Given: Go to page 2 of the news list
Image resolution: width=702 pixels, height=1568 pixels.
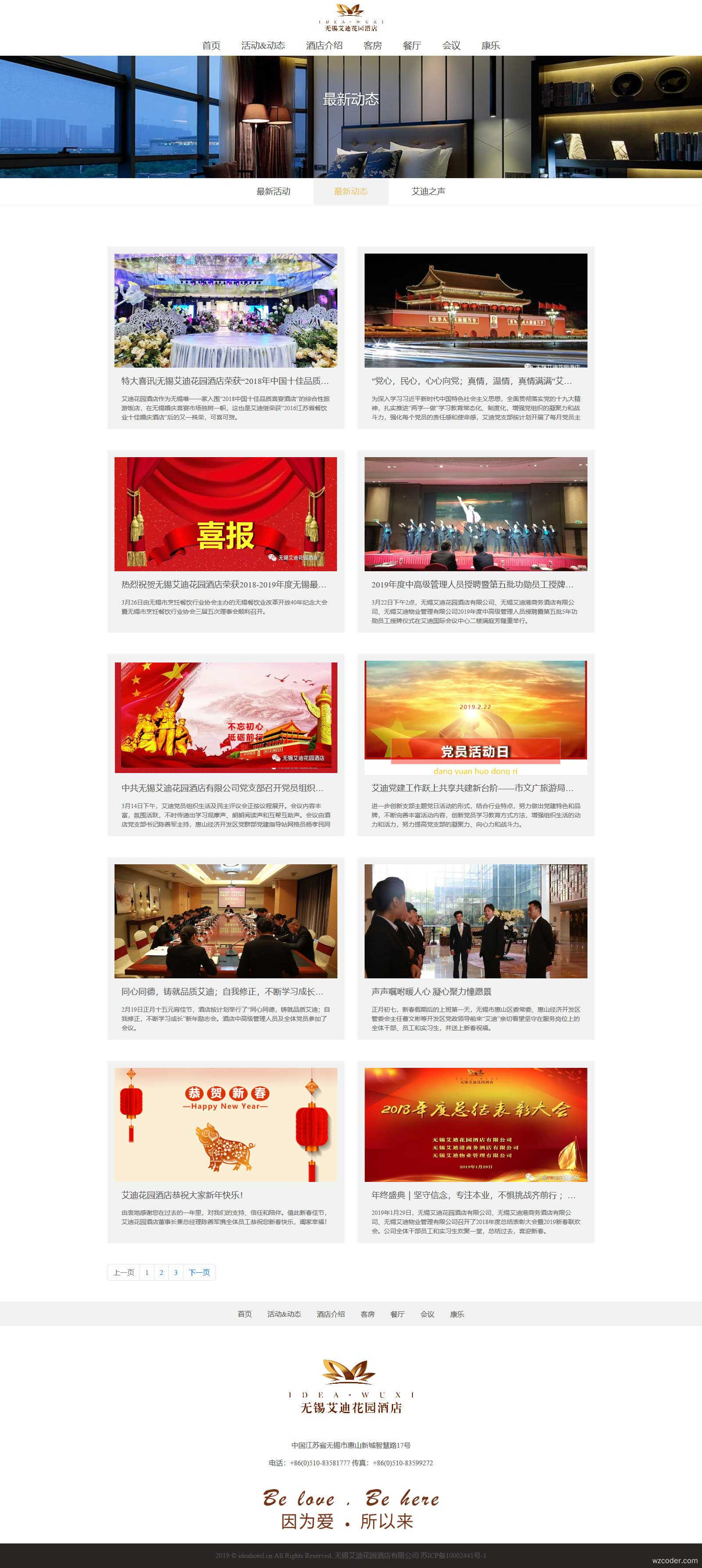Looking at the screenshot, I should click(161, 1272).
